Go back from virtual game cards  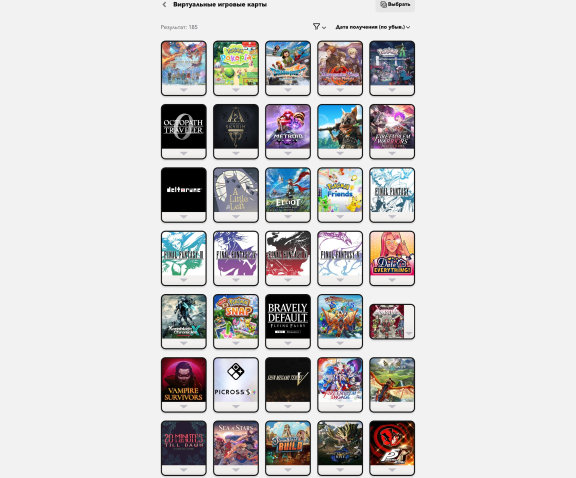164,4
